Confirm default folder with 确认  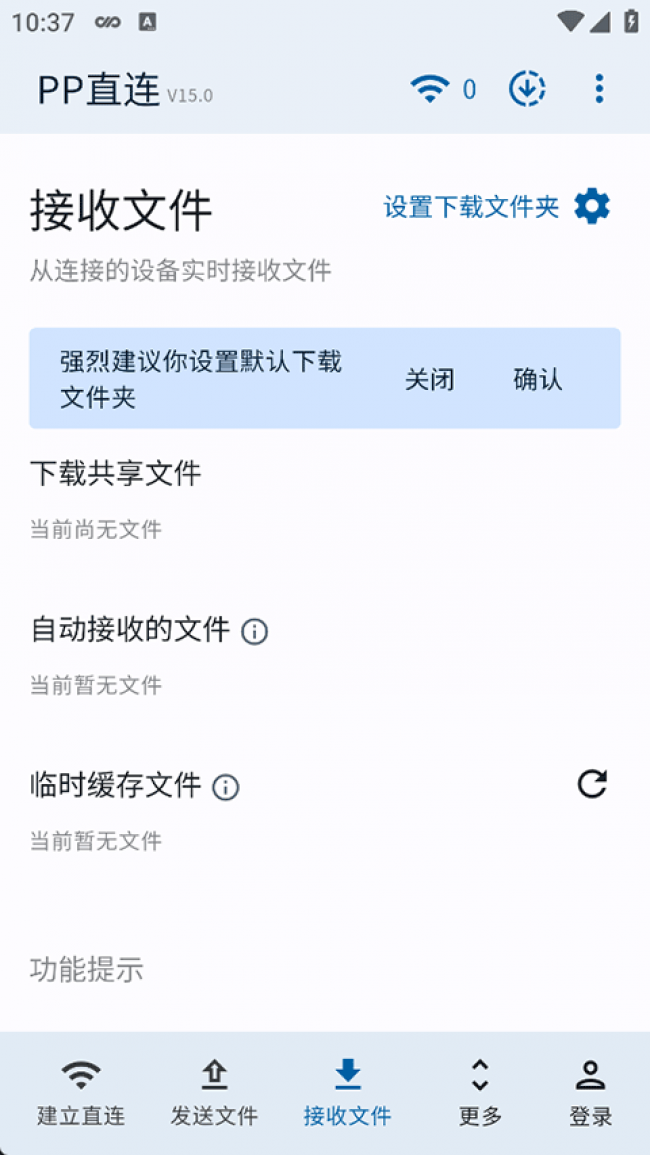point(537,379)
